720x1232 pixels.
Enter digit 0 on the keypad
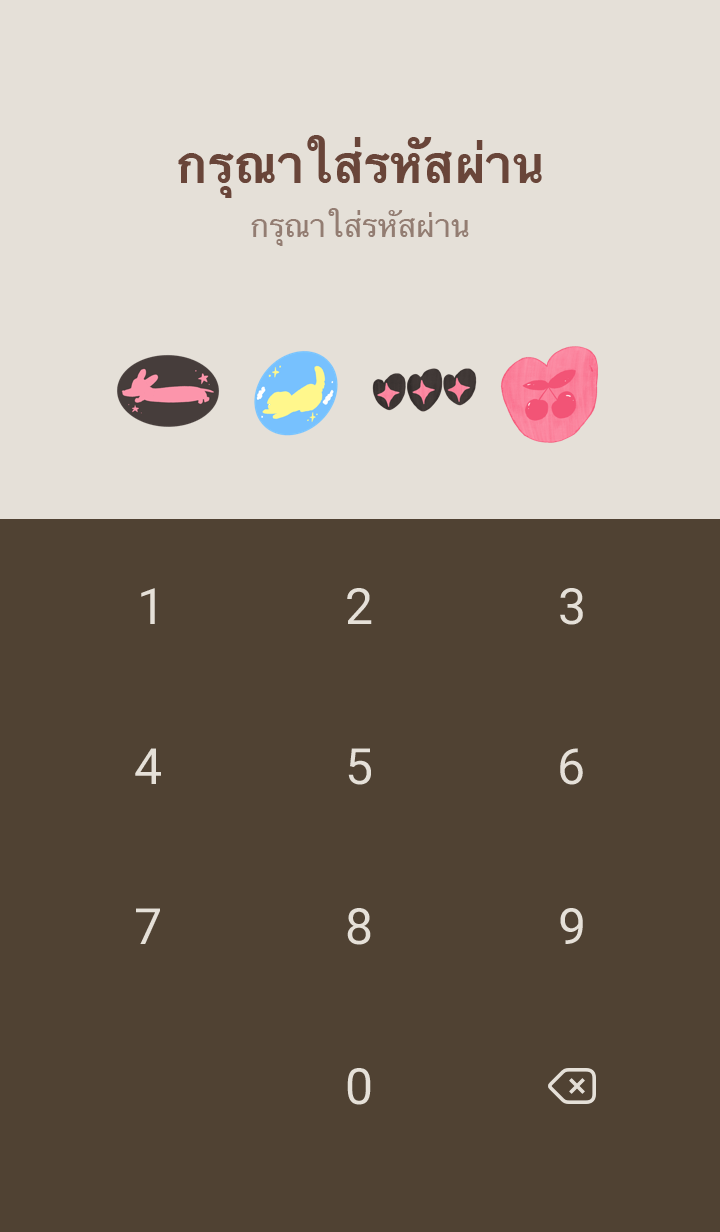point(359,1087)
